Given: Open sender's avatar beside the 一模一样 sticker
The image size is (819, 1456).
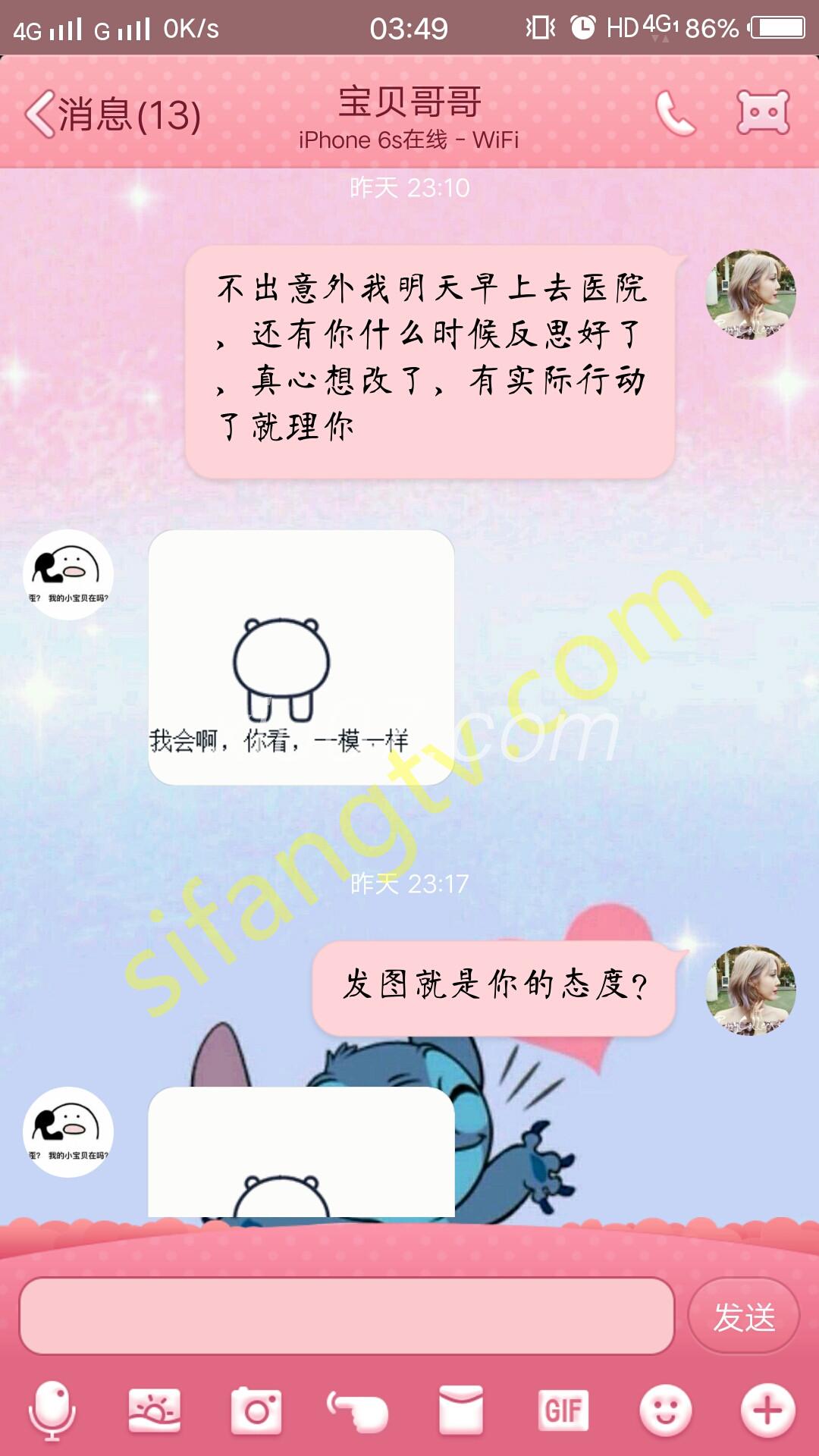Looking at the screenshot, I should [x=68, y=574].
